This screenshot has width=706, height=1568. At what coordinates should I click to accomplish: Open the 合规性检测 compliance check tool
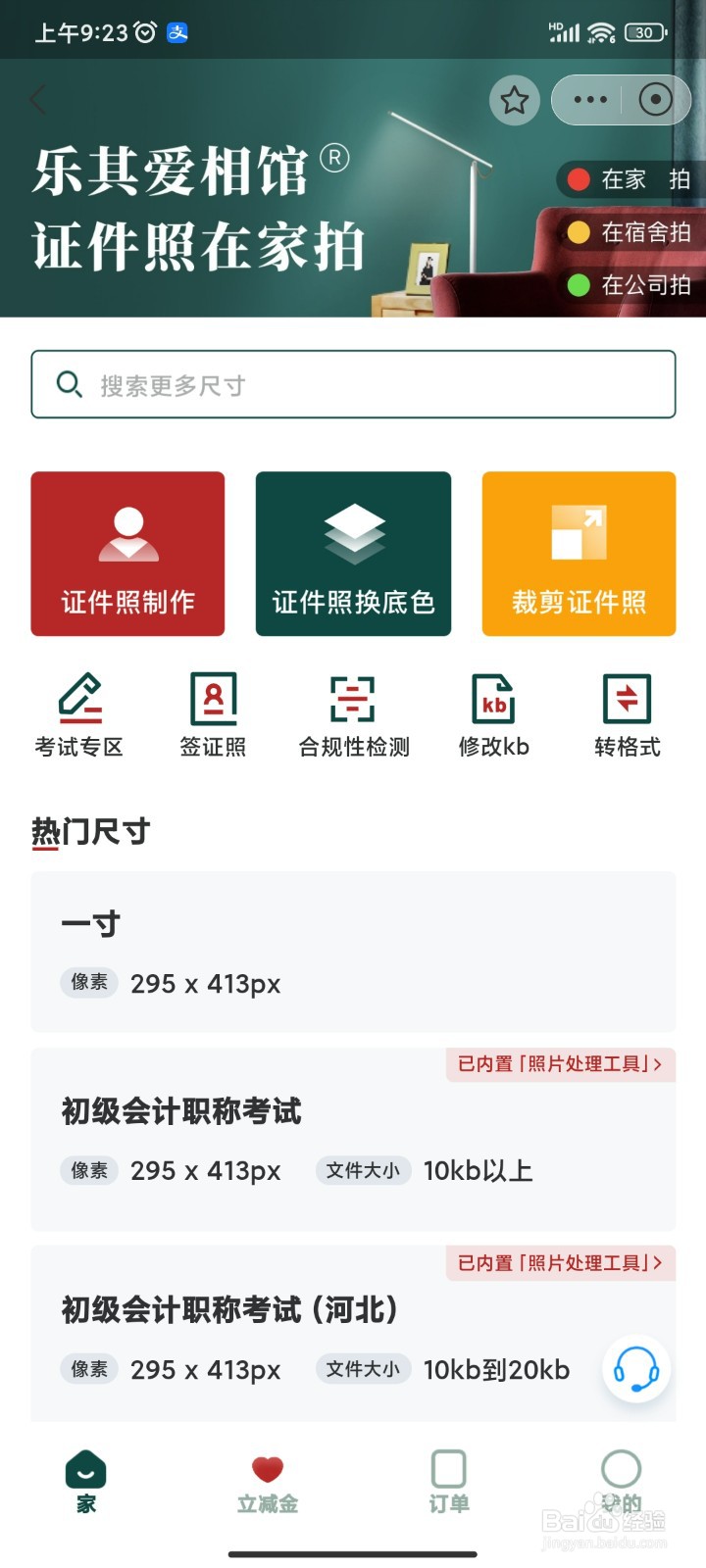click(353, 713)
